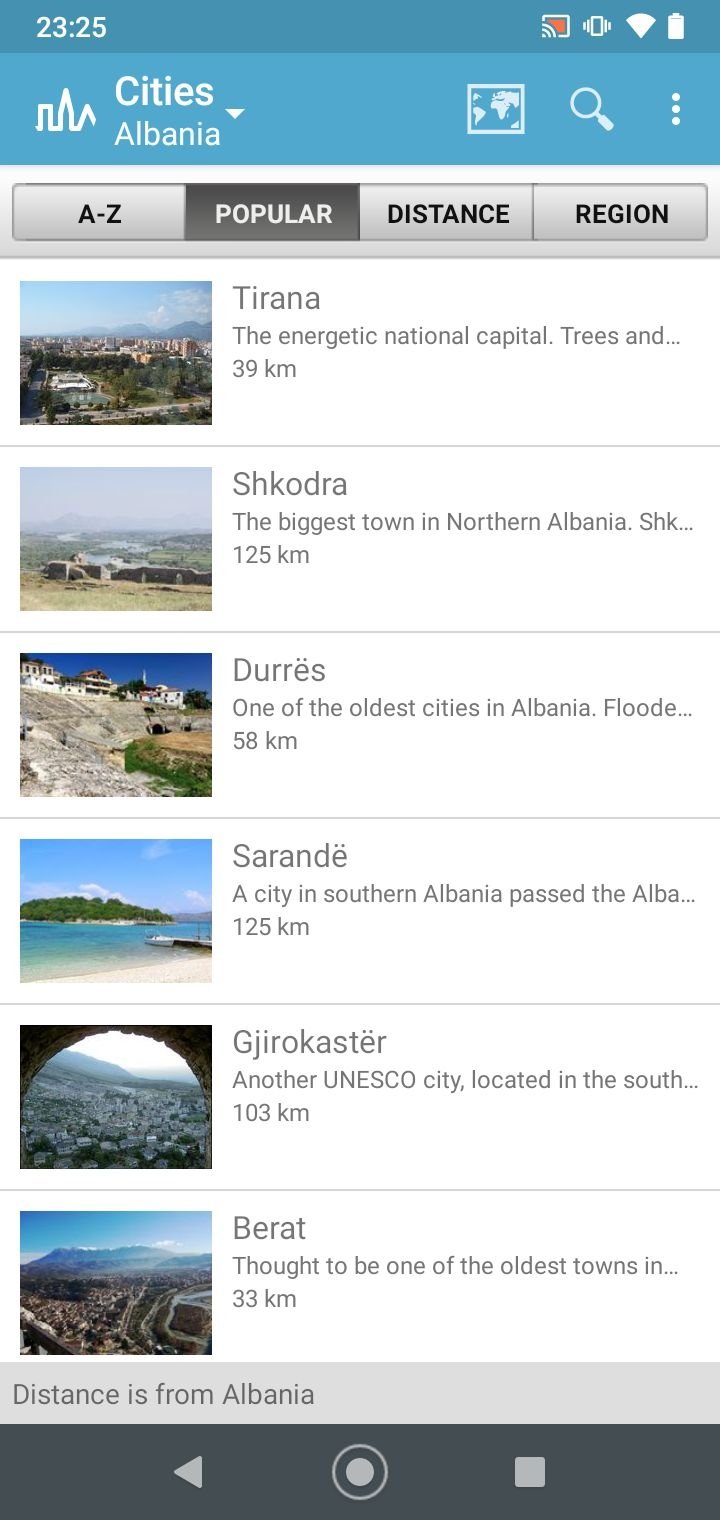
Task: Open the search magnifier
Action: pyautogui.click(x=591, y=109)
